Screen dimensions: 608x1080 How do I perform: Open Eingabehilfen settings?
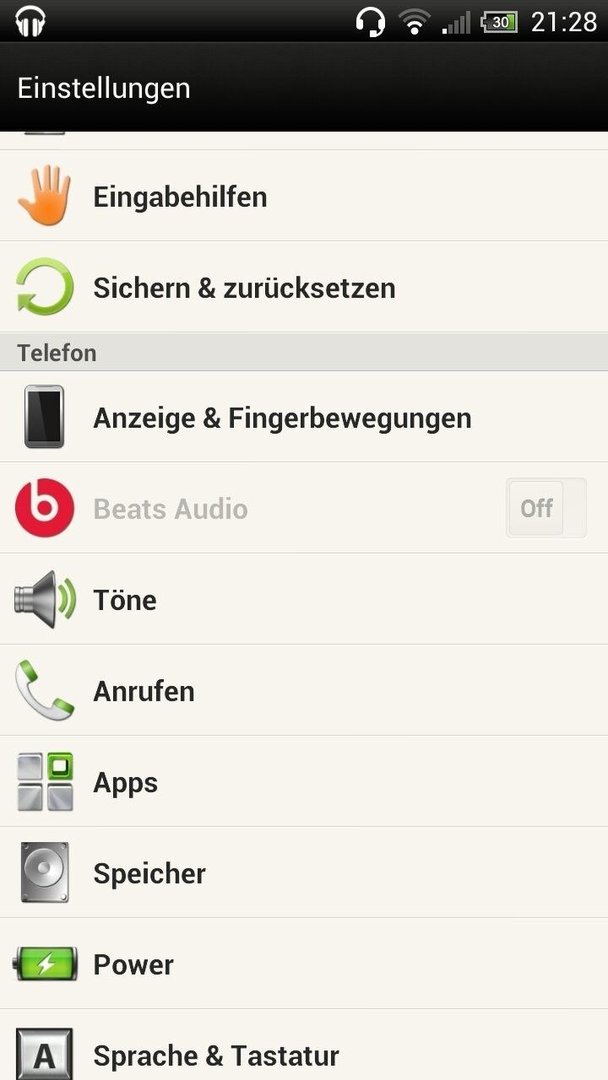[x=180, y=197]
